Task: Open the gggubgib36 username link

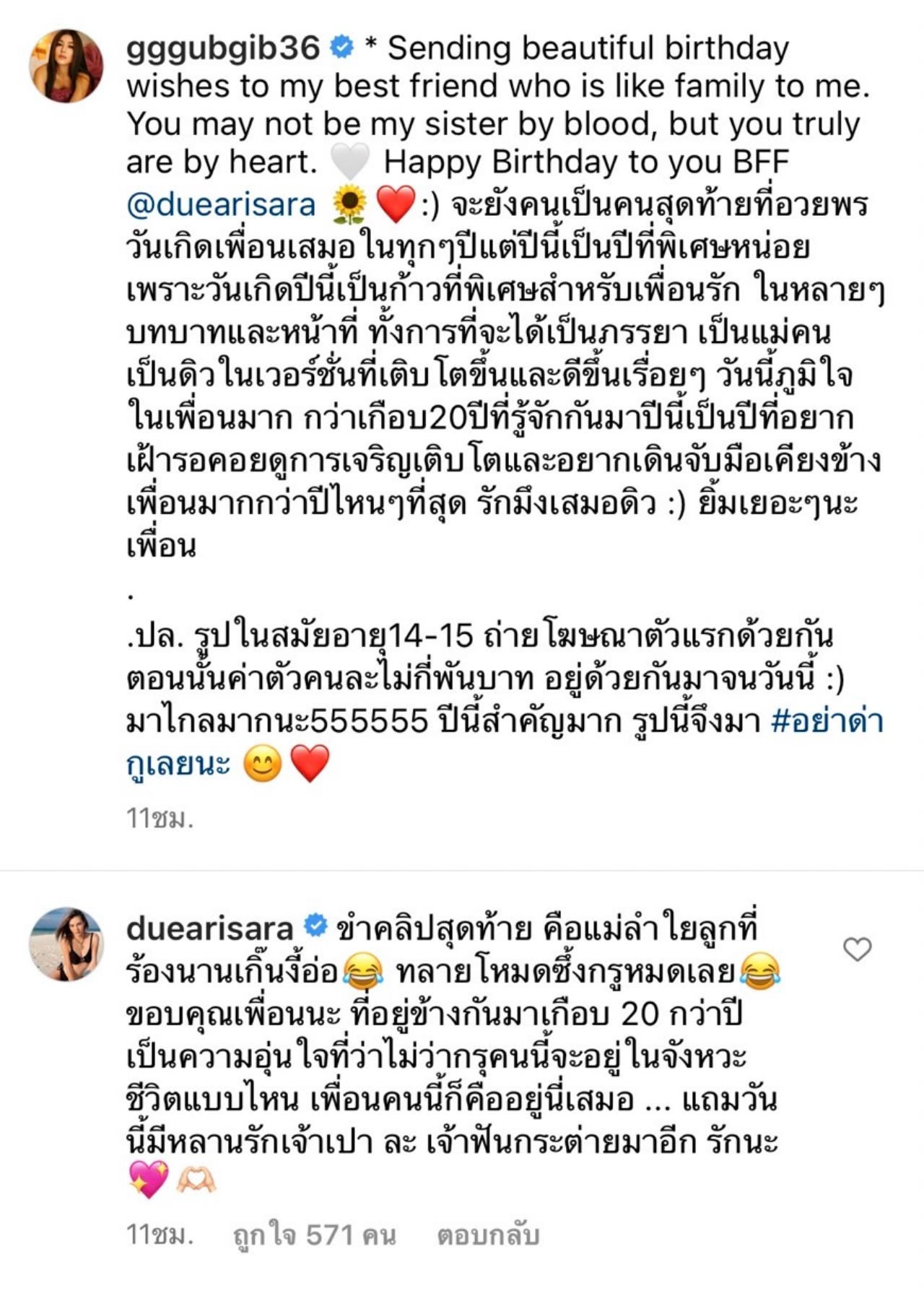Action: pos(222,48)
